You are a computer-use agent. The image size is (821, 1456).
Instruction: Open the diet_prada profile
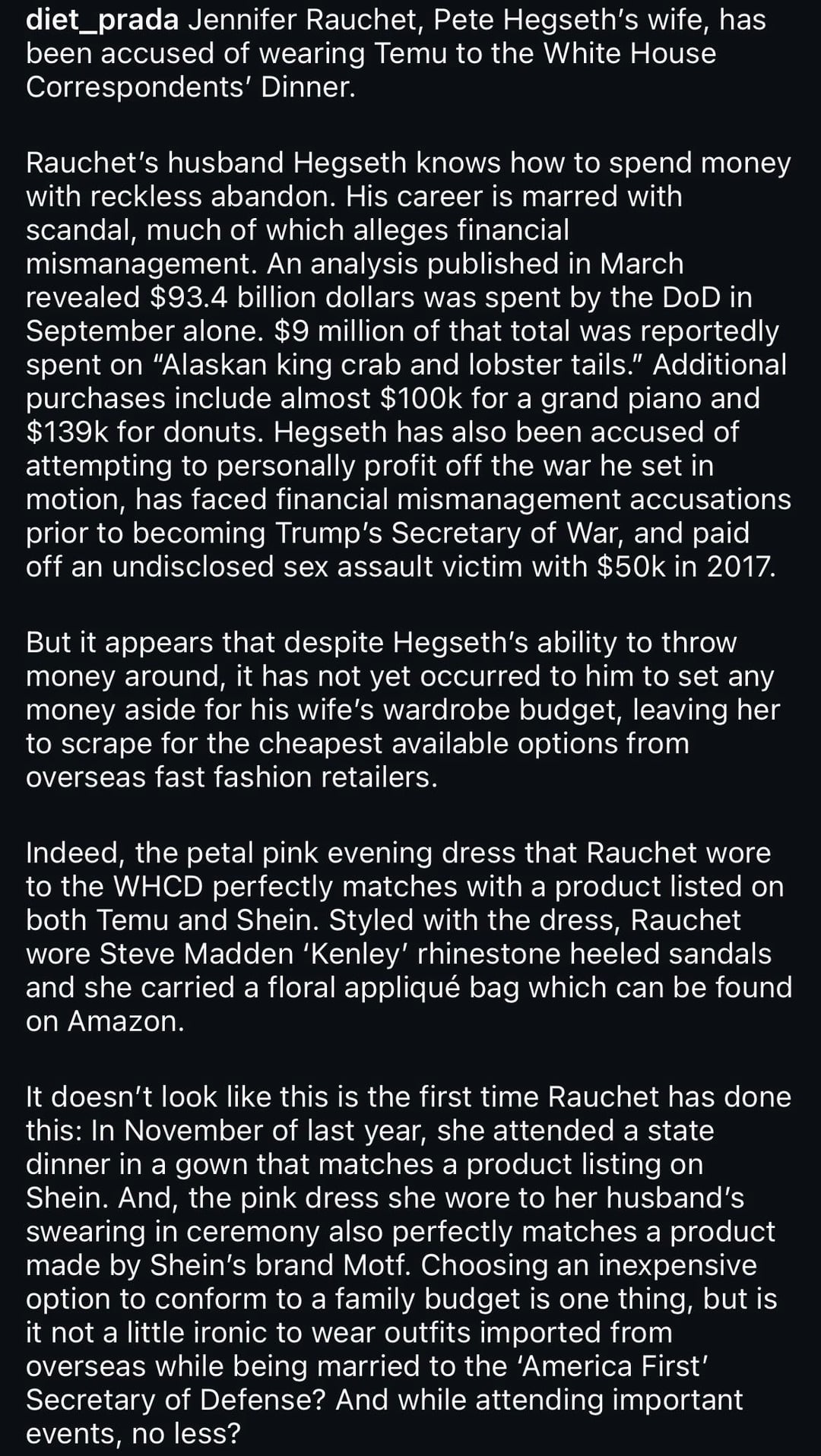pyautogui.click(x=102, y=20)
